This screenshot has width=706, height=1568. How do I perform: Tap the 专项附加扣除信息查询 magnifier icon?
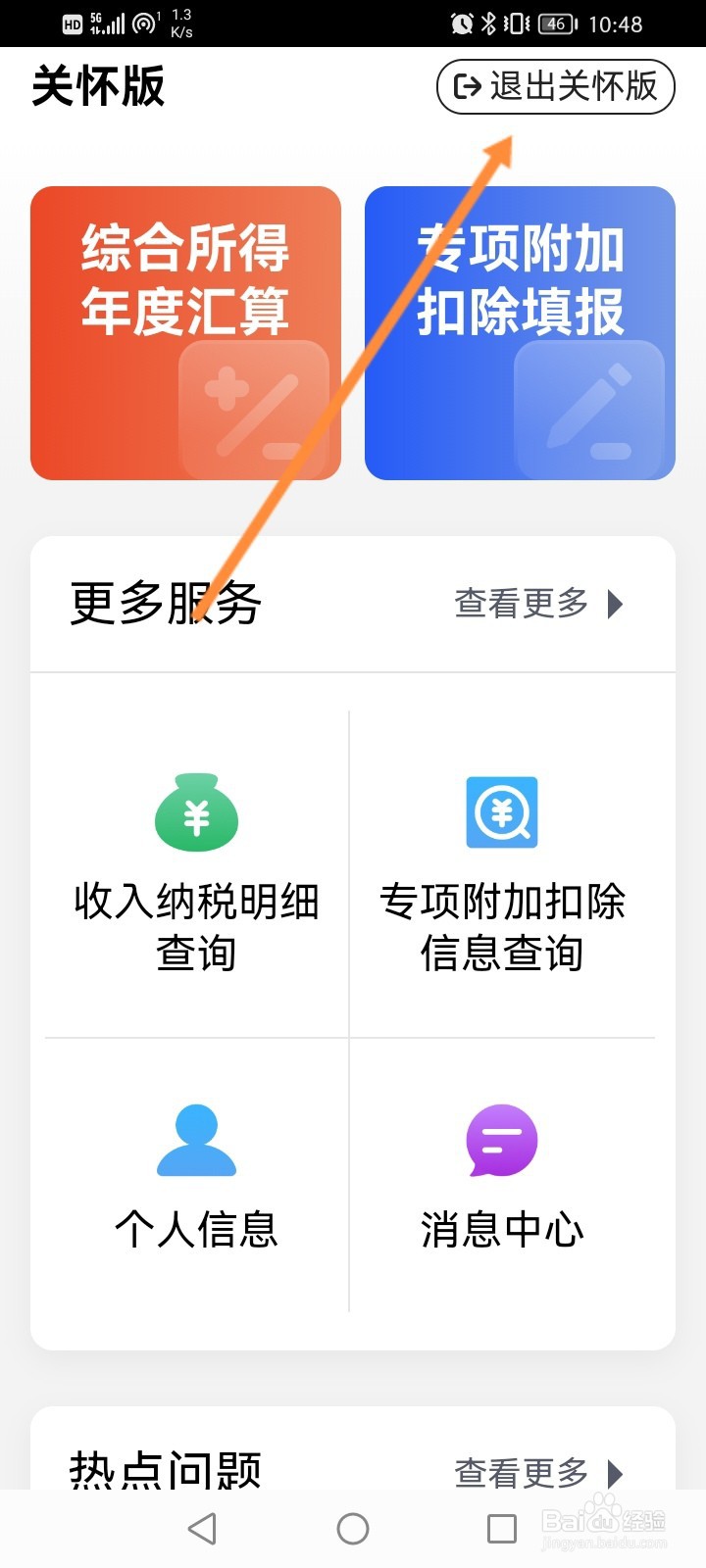501,813
